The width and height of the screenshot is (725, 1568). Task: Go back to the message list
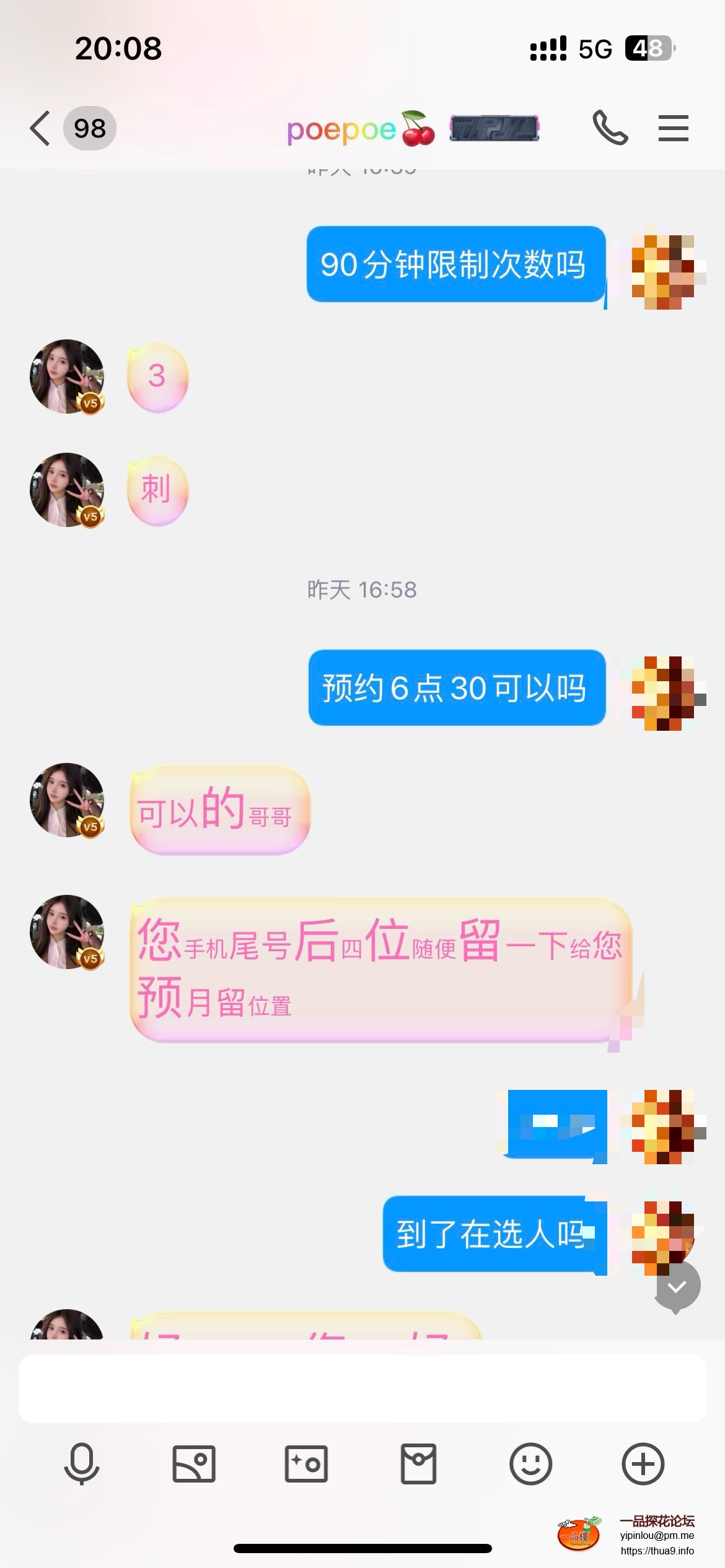coord(41,129)
